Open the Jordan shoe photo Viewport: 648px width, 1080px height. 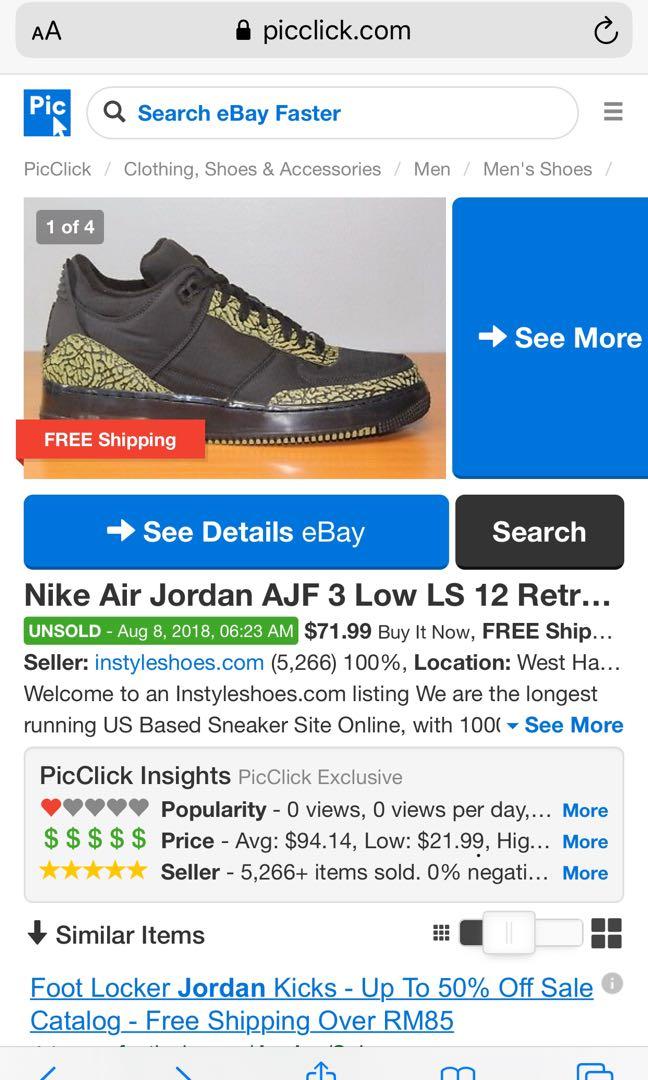click(x=235, y=337)
